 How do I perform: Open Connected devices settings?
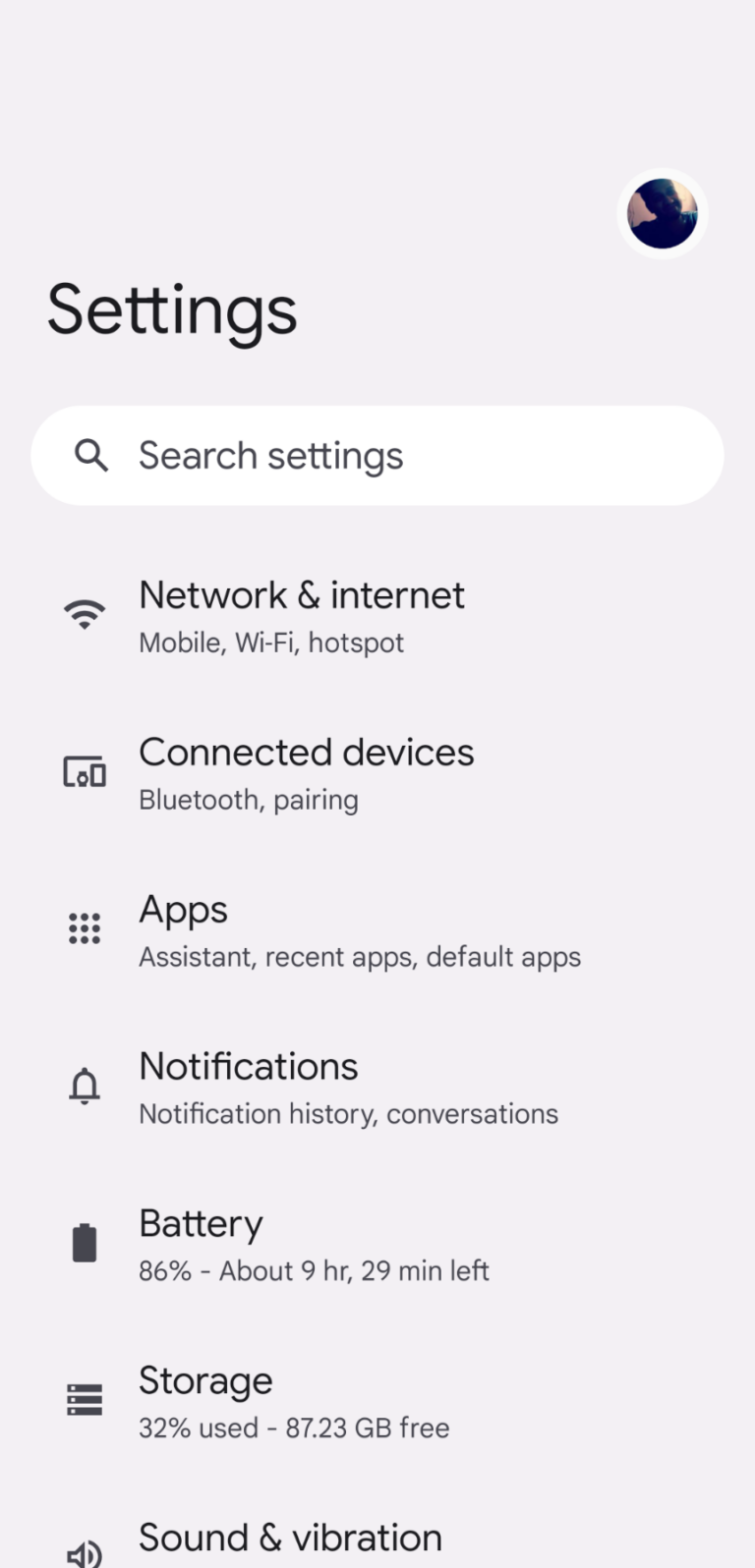click(306, 753)
